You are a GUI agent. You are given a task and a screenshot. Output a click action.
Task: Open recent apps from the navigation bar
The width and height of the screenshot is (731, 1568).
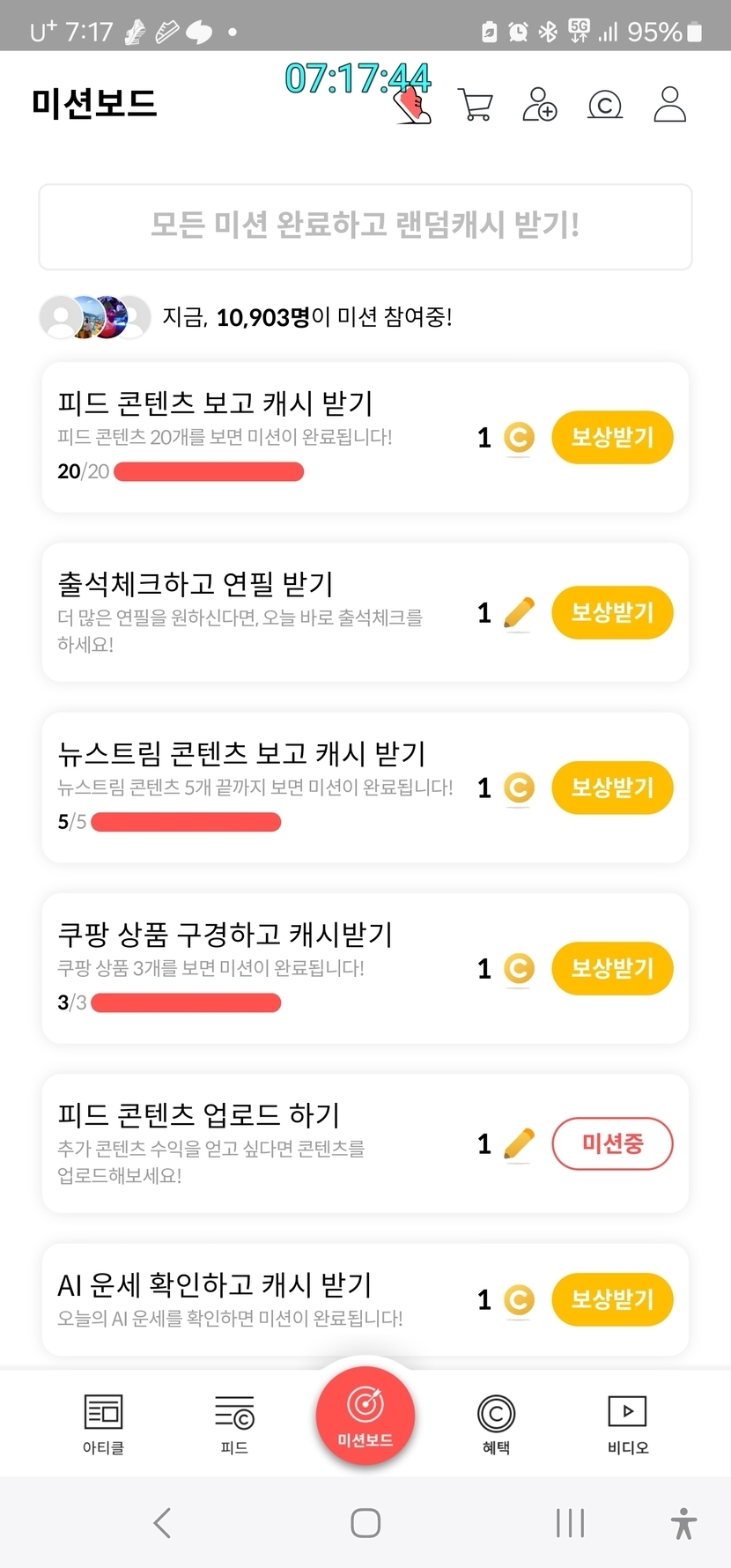[x=570, y=1522]
